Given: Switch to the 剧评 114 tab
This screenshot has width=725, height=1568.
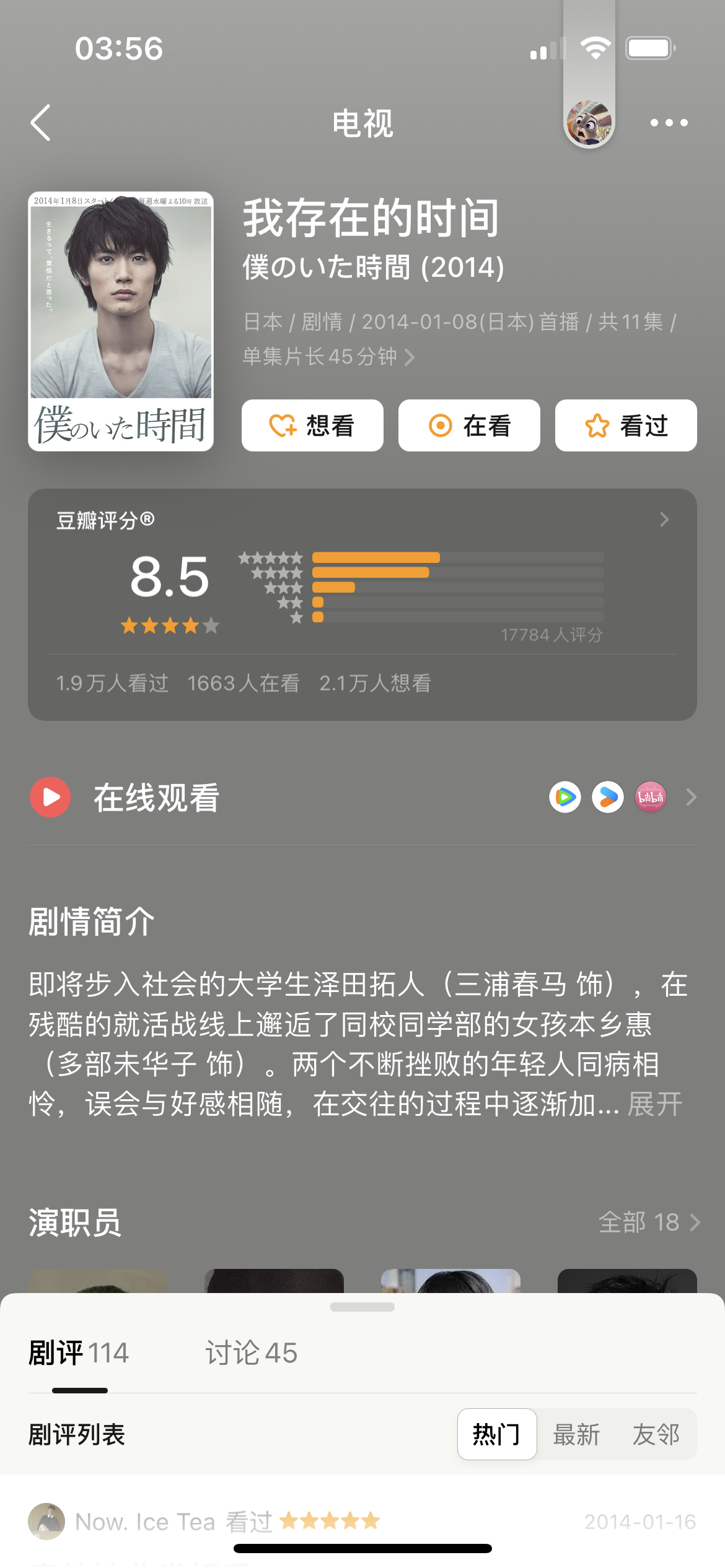Looking at the screenshot, I should [79, 1352].
